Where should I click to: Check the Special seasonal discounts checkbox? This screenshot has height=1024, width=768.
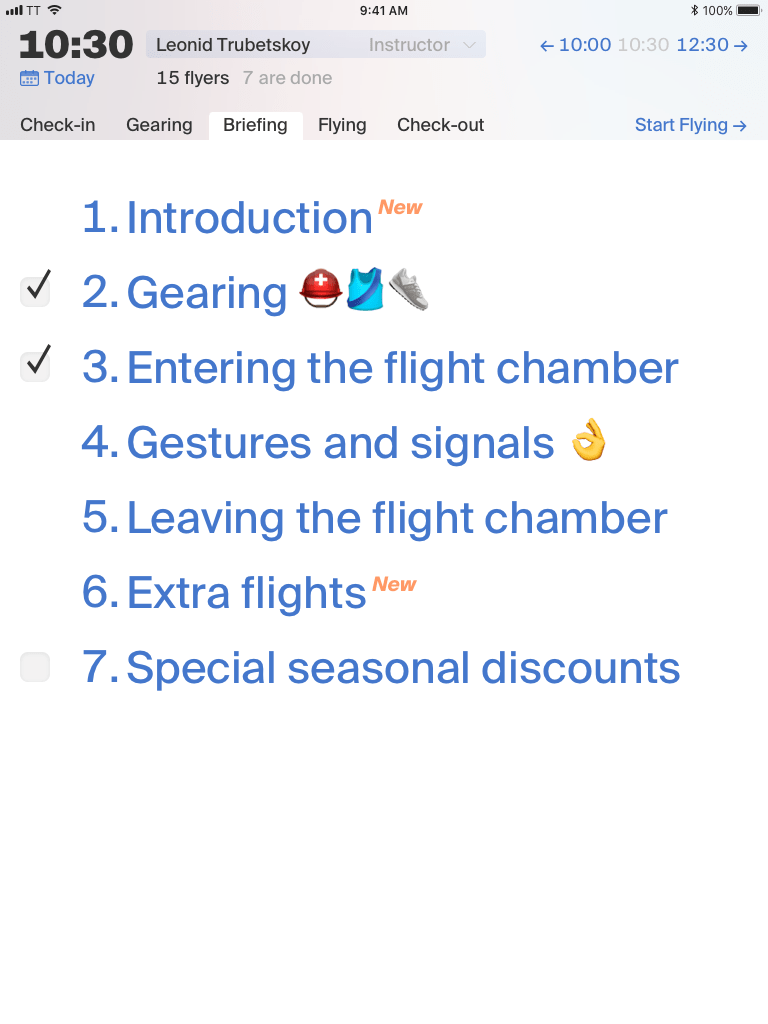point(35,667)
